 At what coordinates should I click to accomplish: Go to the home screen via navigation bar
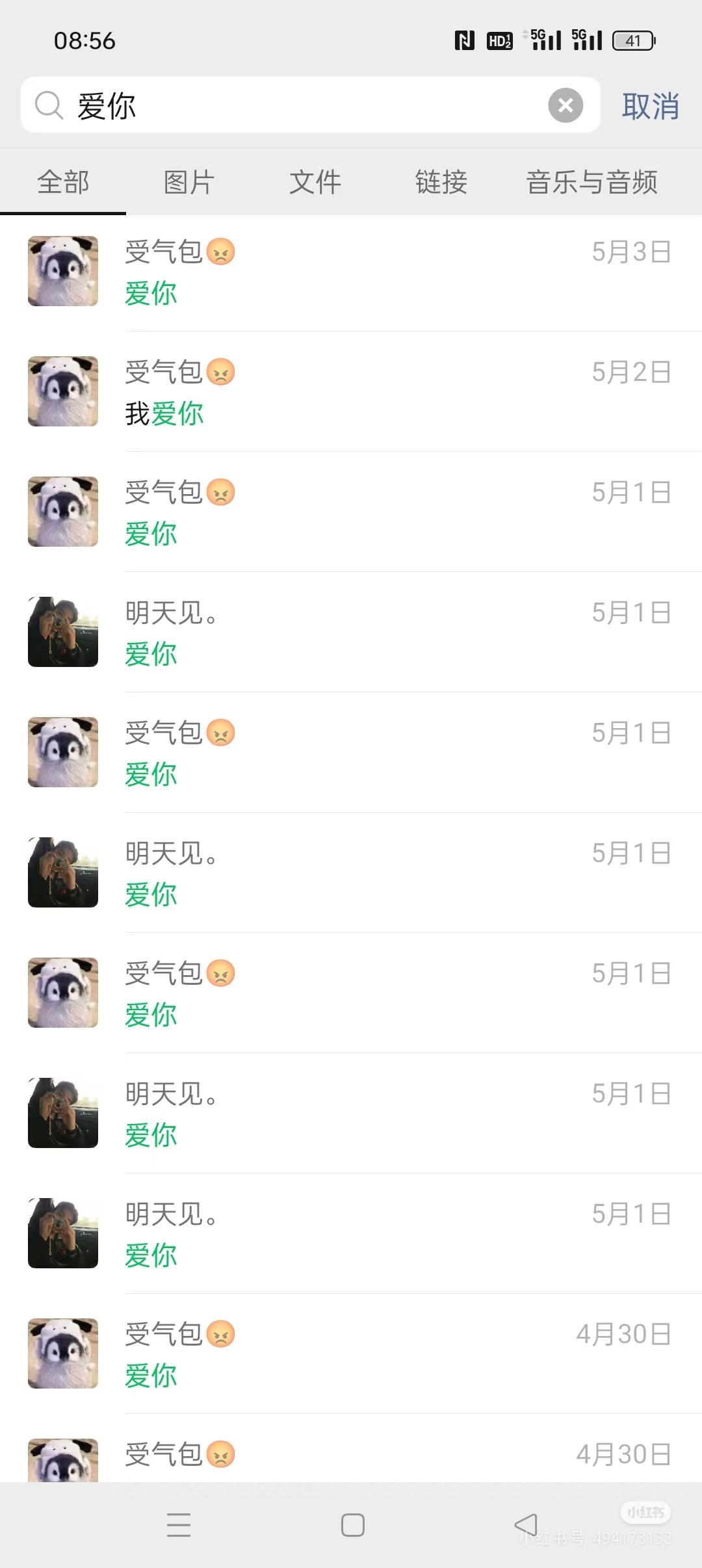352,1524
